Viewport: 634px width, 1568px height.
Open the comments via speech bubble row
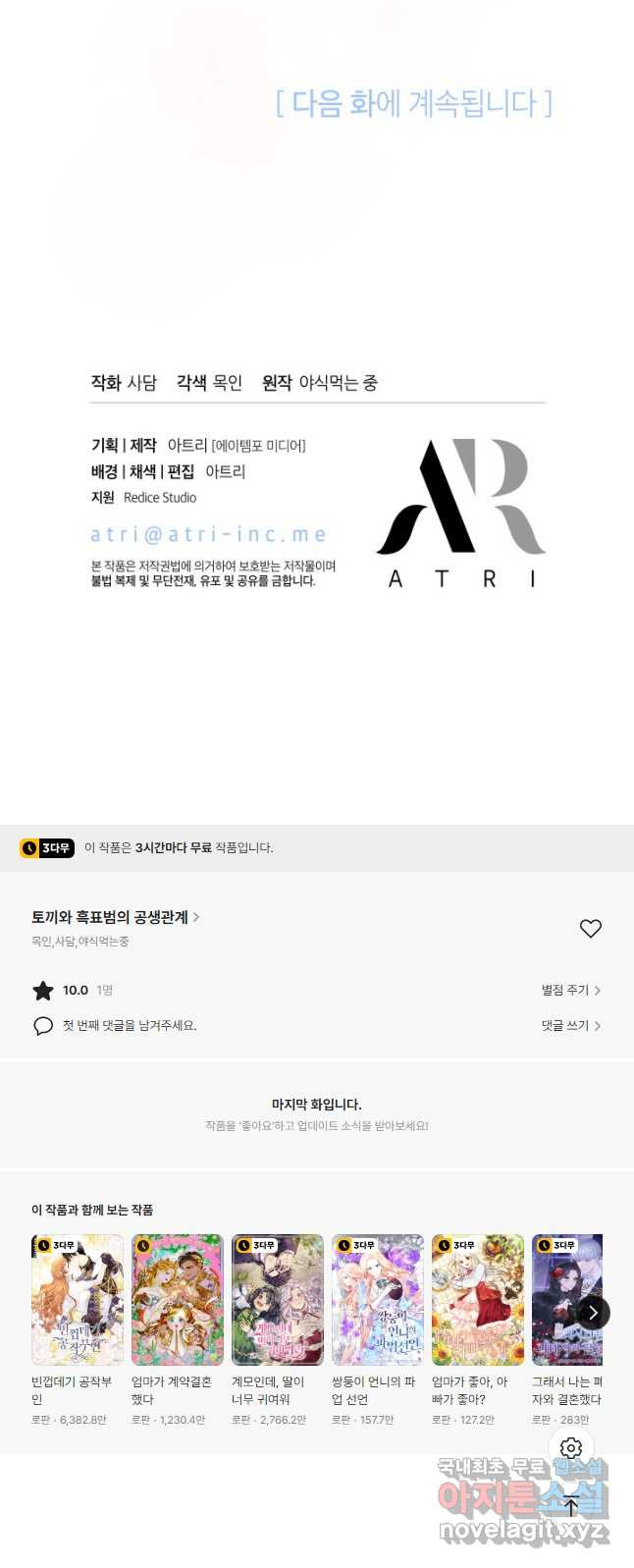128,1025
